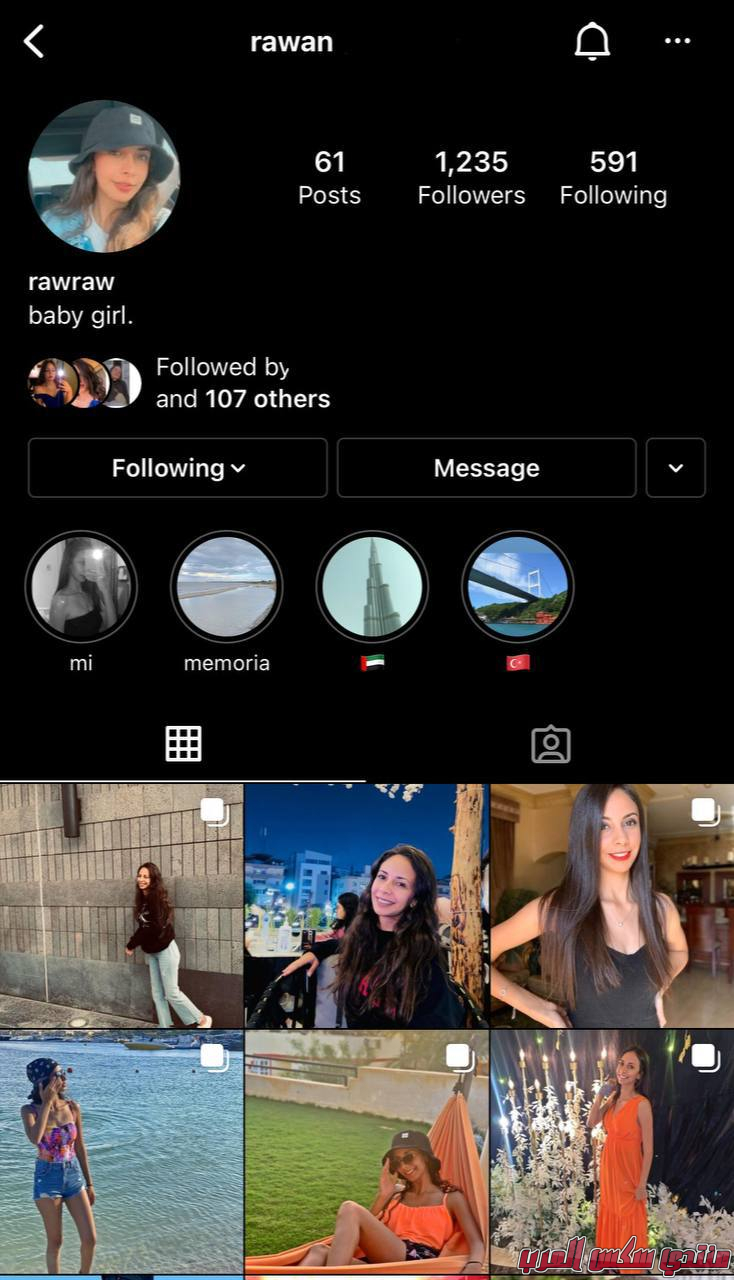Open the black top post indoors
The width and height of the screenshot is (734, 1280).
[x=611, y=905]
